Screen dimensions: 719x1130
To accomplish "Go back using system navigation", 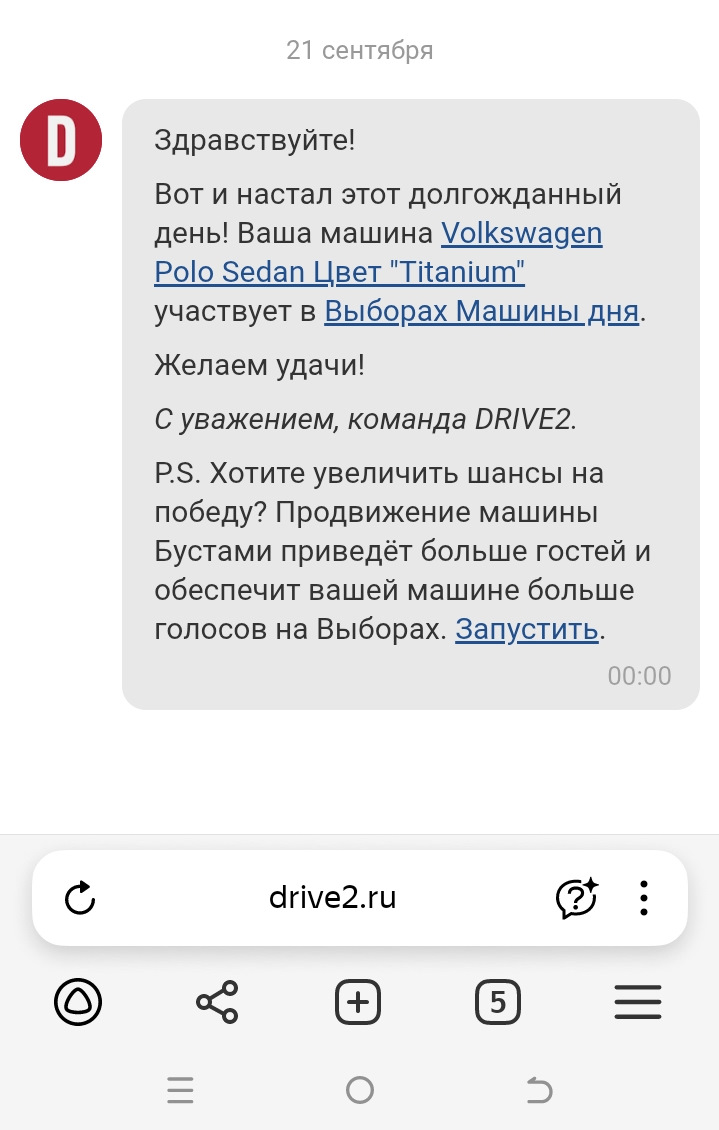I will click(x=539, y=1090).
